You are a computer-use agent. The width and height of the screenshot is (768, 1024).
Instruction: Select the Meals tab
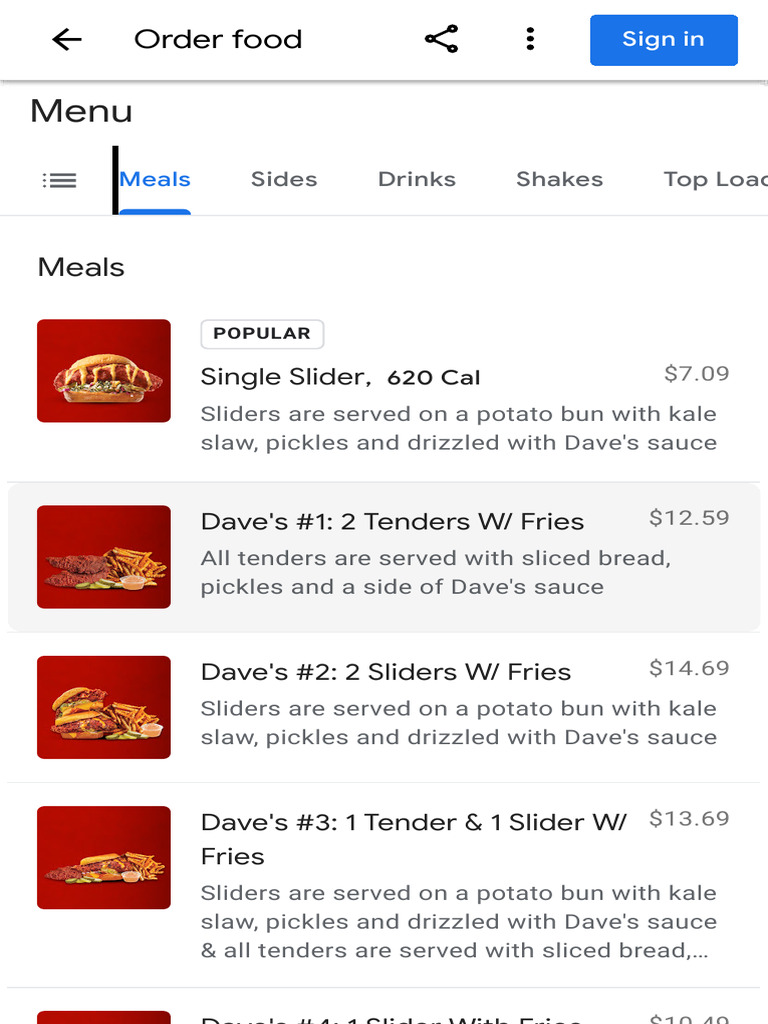[155, 180]
